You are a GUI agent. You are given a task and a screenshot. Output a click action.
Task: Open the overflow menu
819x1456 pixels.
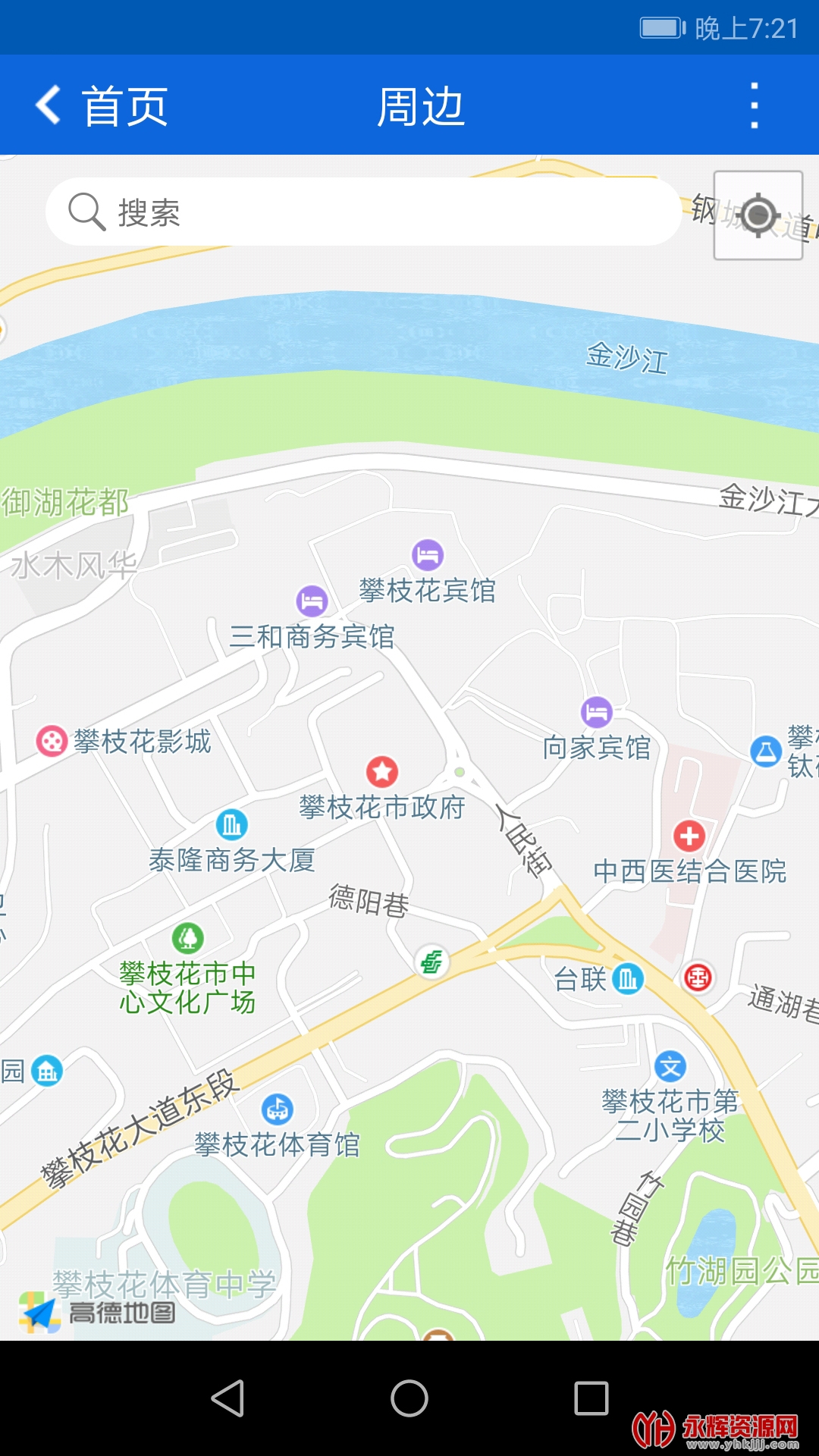tap(754, 105)
